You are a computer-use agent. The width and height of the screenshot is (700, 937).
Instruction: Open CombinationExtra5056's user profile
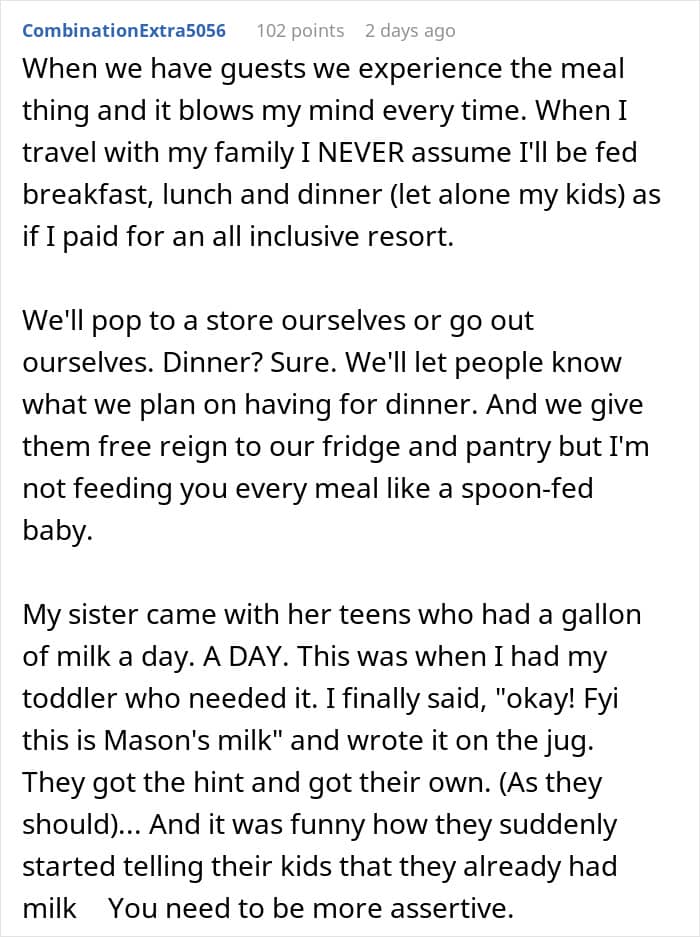pyautogui.click(x=124, y=31)
